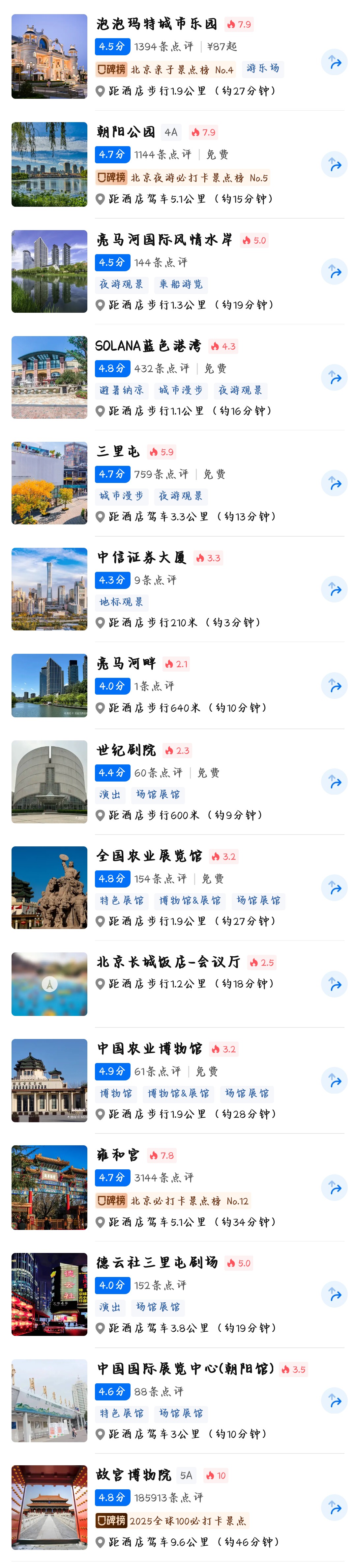Open the 北京亲子景点榜 No.4 ranking badge
Screen dimensions: 356x1568
[x=165, y=69]
